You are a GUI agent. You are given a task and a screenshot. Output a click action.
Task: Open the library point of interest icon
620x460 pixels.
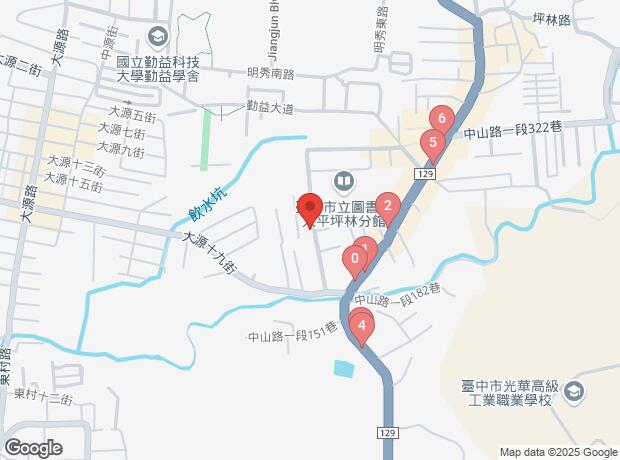coord(344,181)
